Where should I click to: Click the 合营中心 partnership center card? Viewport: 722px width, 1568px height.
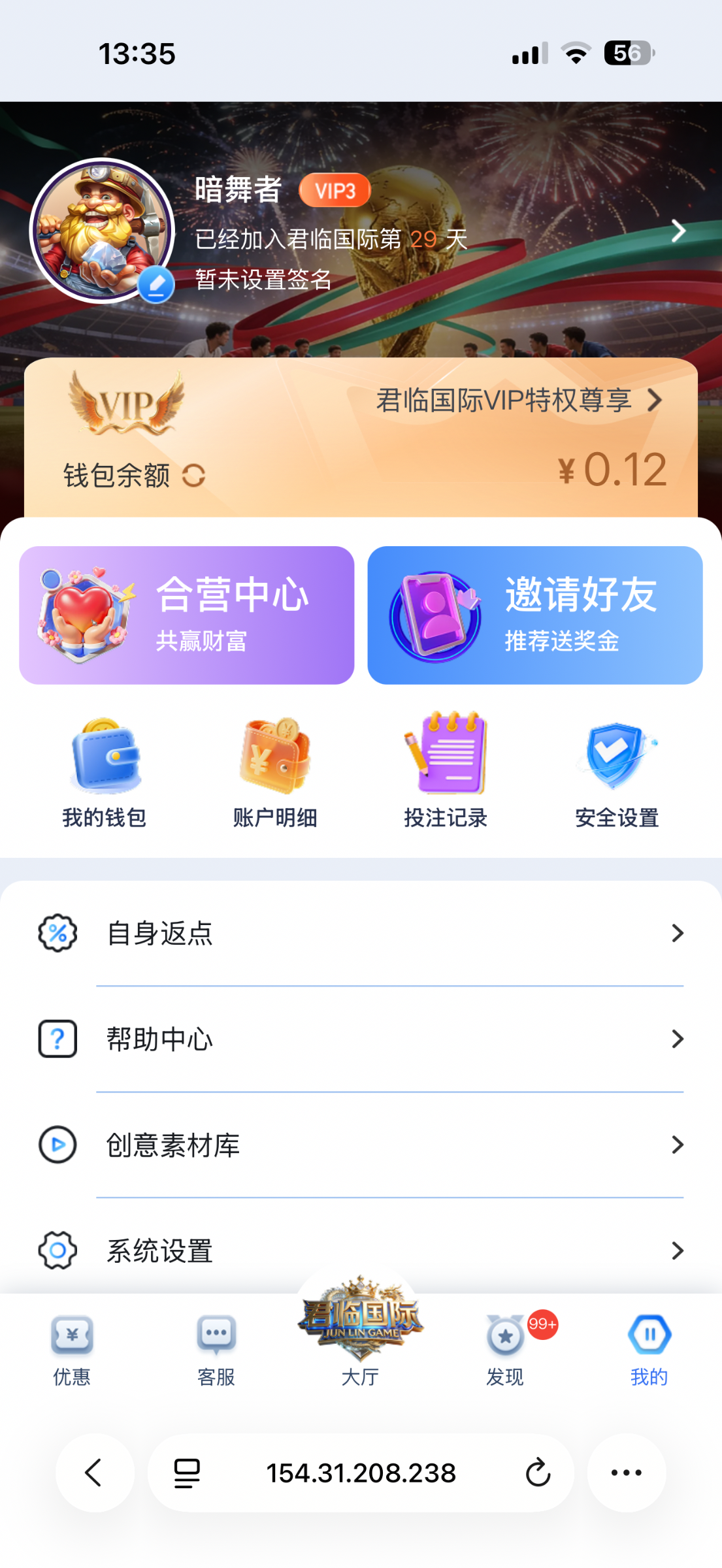pos(188,613)
